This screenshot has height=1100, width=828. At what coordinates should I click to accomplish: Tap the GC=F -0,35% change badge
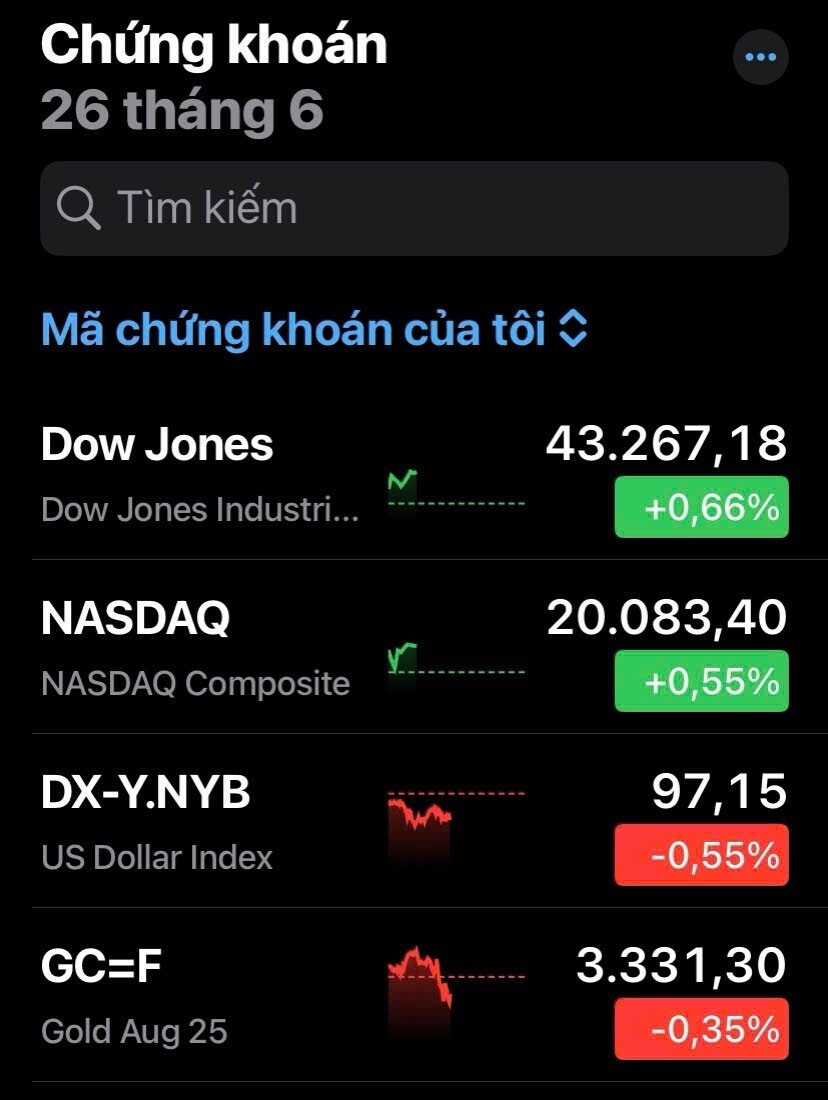tap(701, 1028)
